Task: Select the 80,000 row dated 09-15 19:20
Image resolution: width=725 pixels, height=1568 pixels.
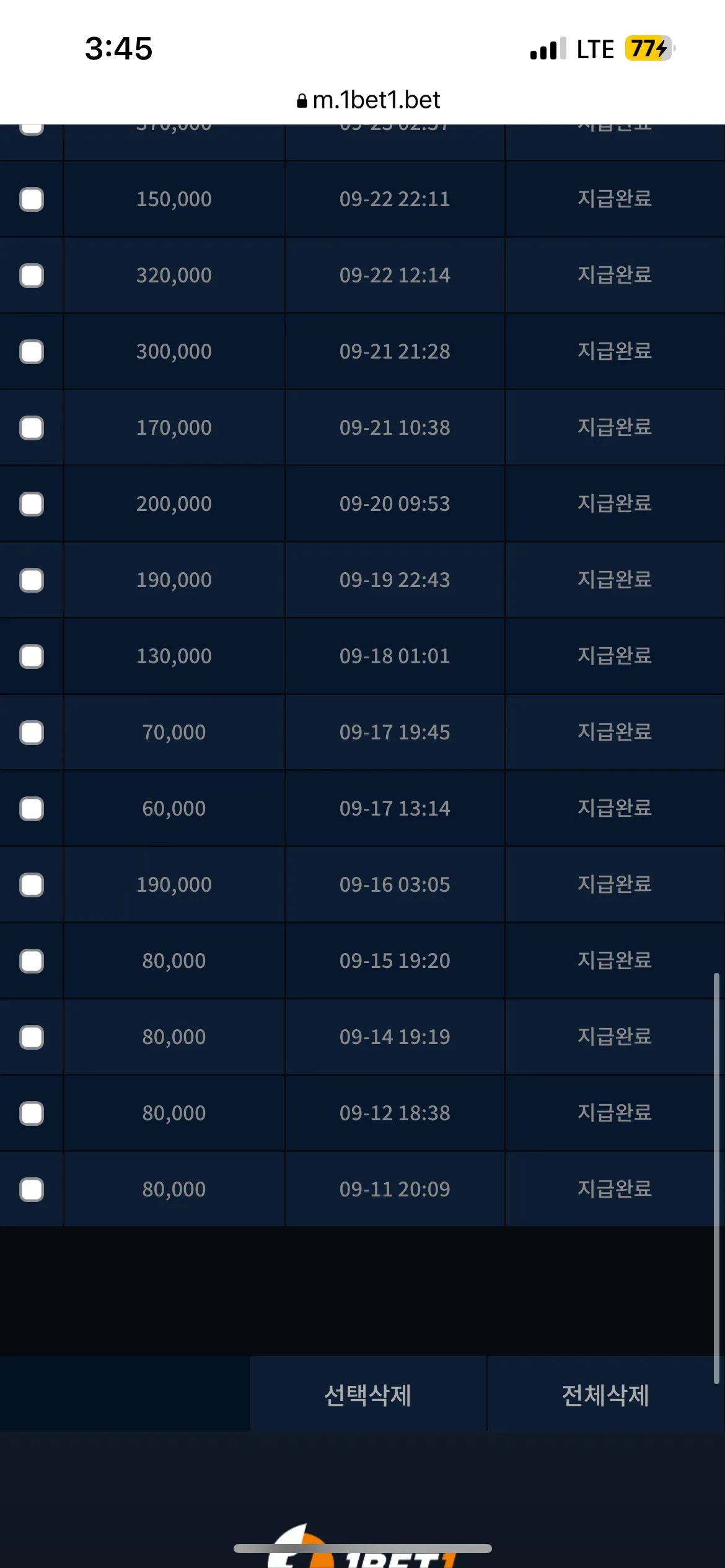Action: 32,961
